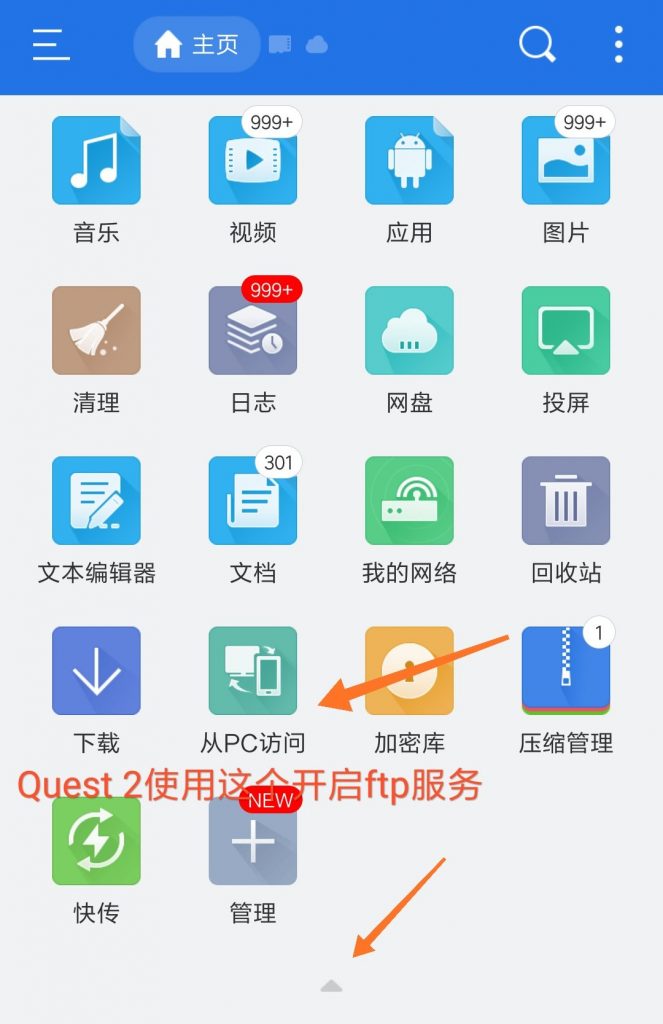663x1024 pixels.
Task: Open the hamburger drawer menu
Action: (x=50, y=45)
